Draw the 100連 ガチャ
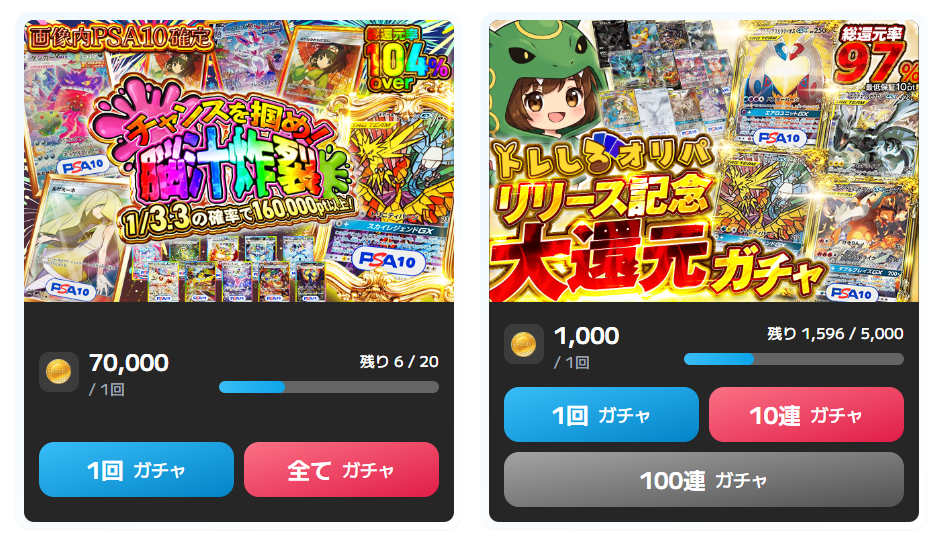The width and height of the screenshot is (940, 544). tap(703, 480)
